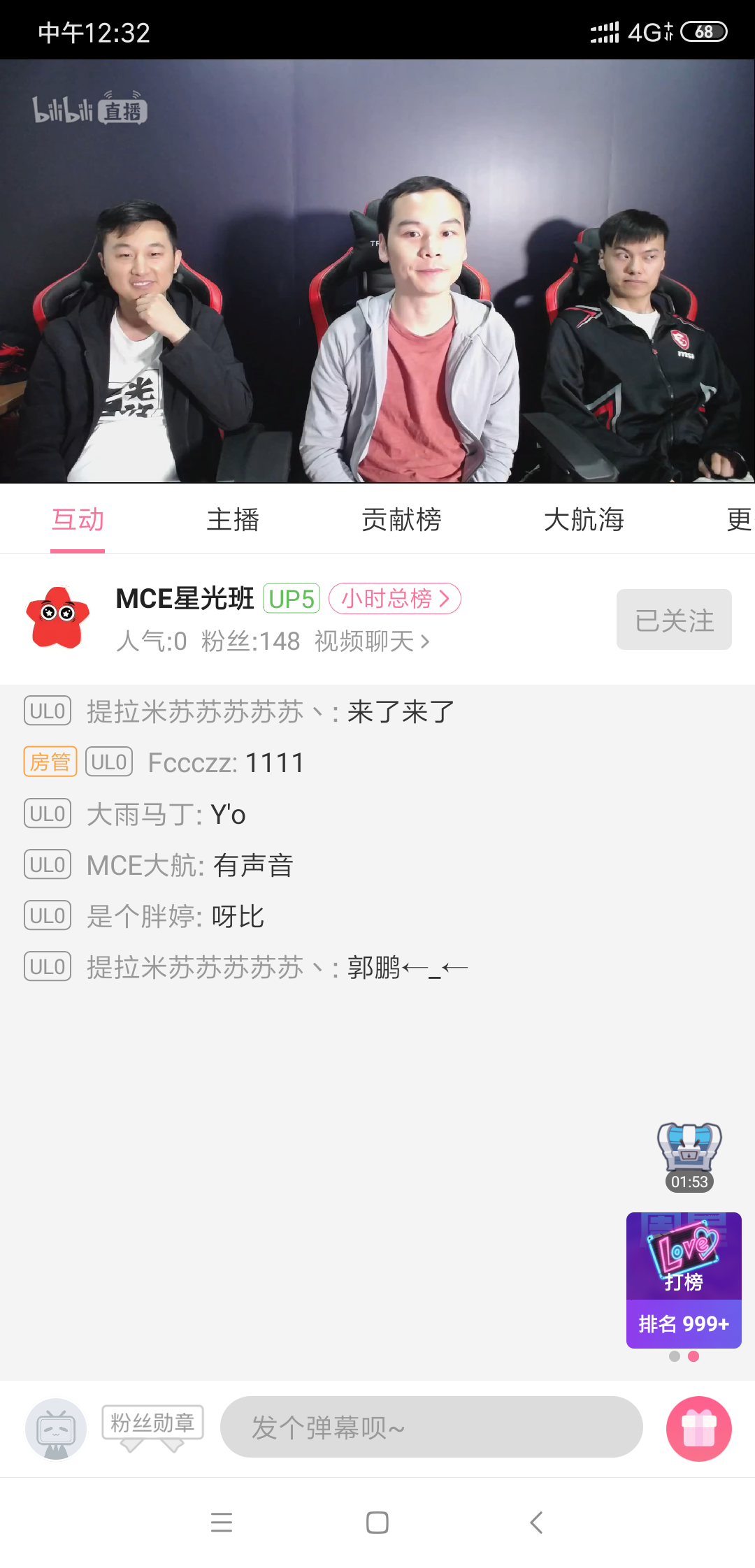Tap the 已关注 follow button
The image size is (755, 1568).
pyautogui.click(x=673, y=620)
